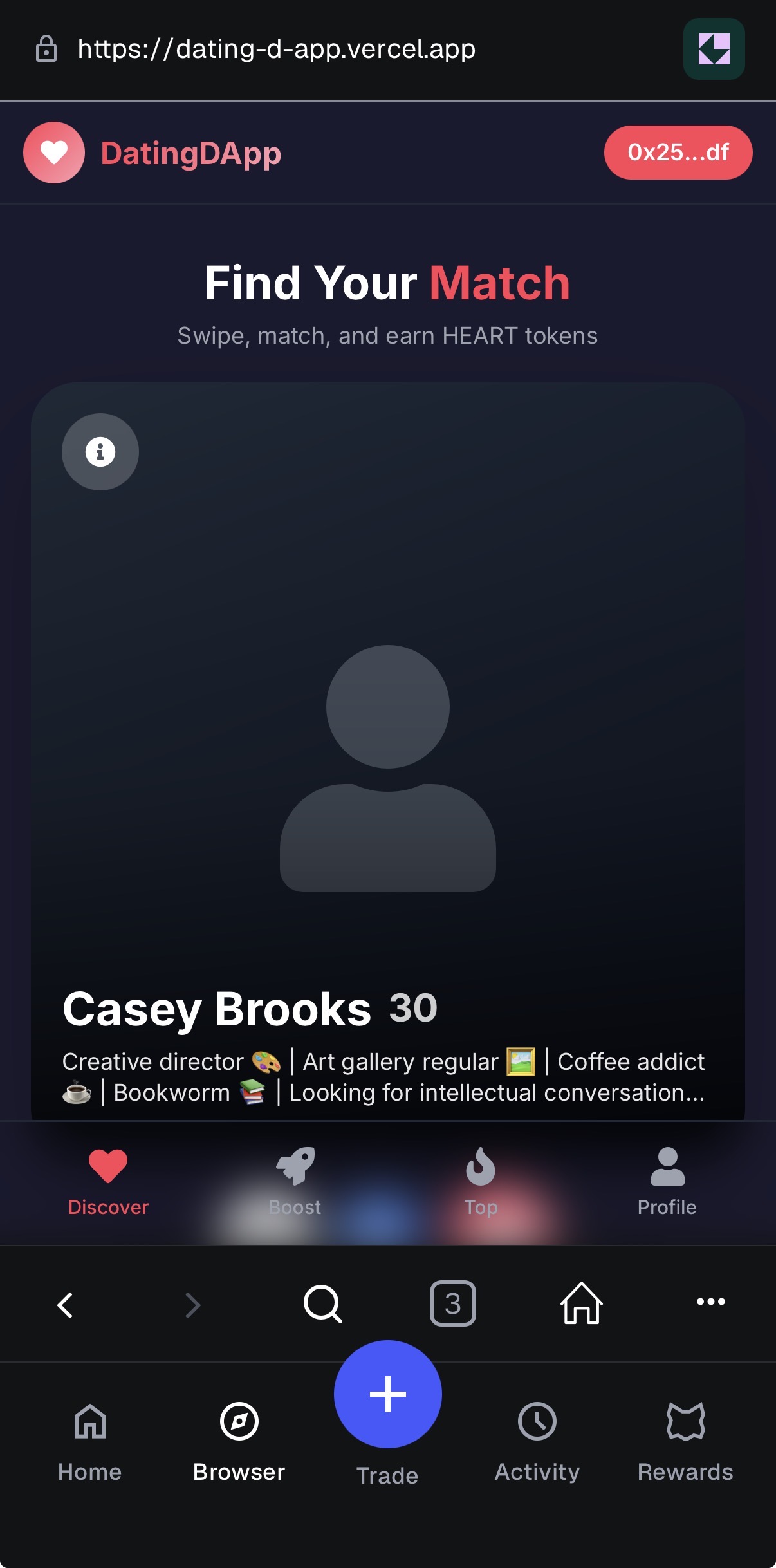Viewport: 776px width, 1568px height.
Task: Open the browser overflow menu
Action: point(710,1302)
